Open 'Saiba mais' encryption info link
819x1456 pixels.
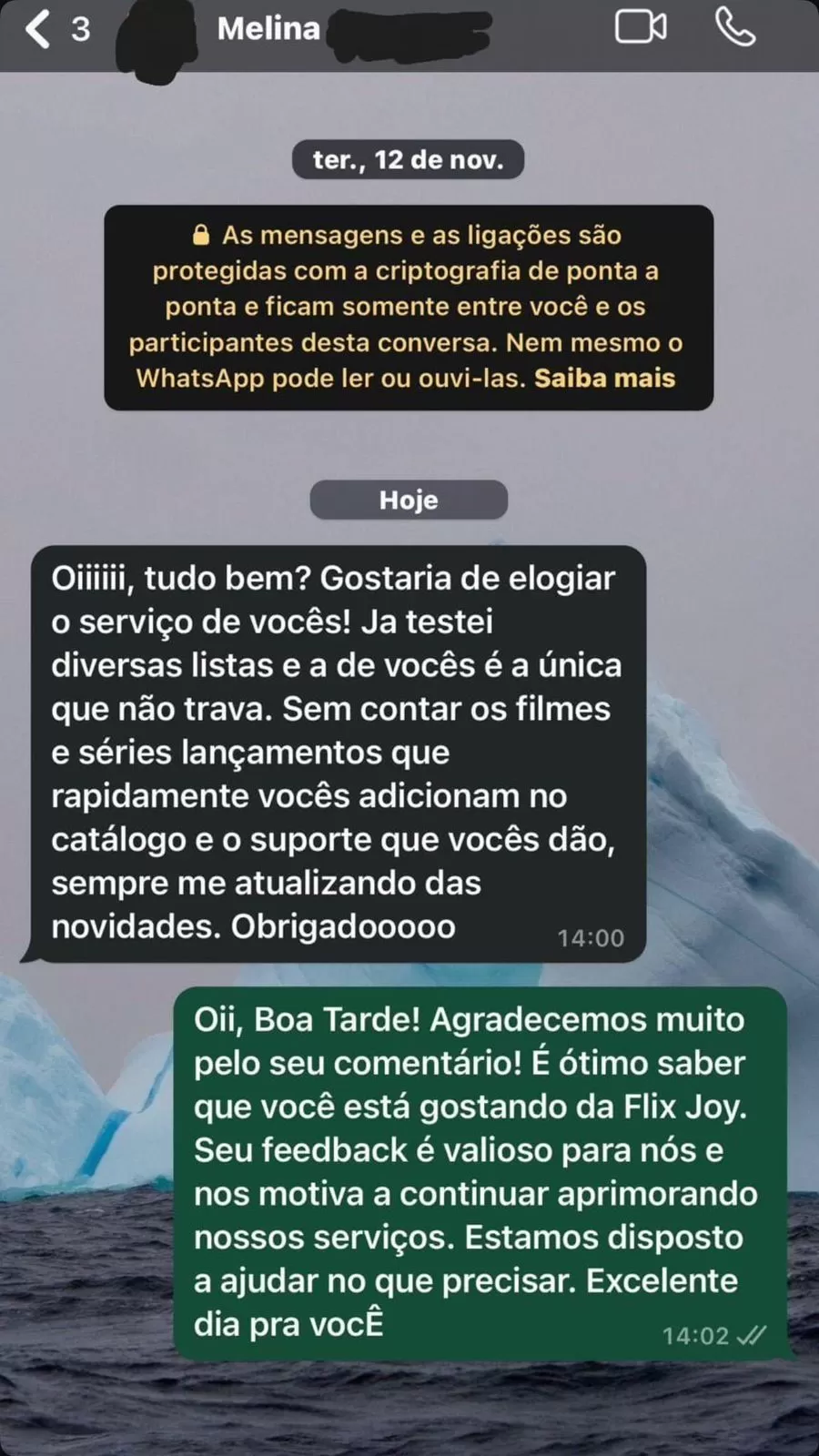click(603, 378)
